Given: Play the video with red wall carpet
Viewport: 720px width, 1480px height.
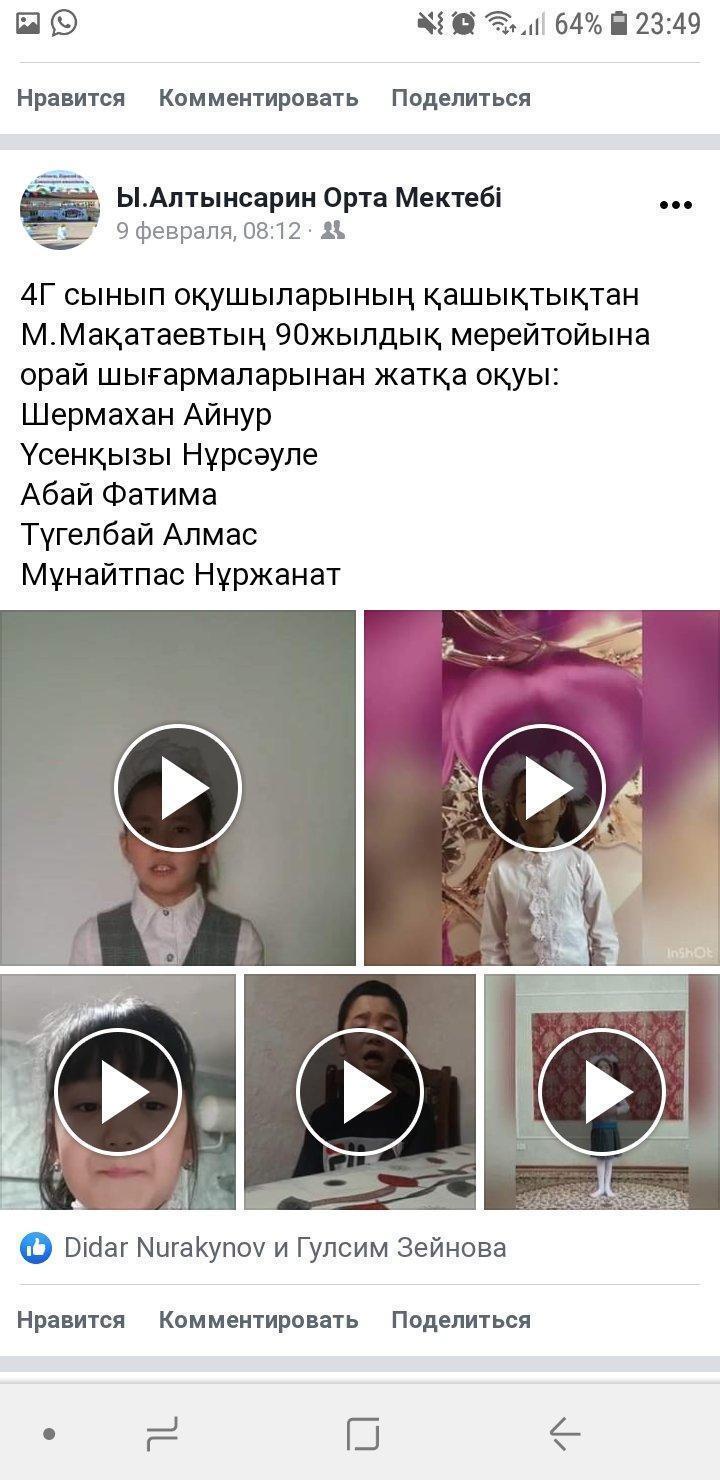Looking at the screenshot, I should [x=602, y=1092].
